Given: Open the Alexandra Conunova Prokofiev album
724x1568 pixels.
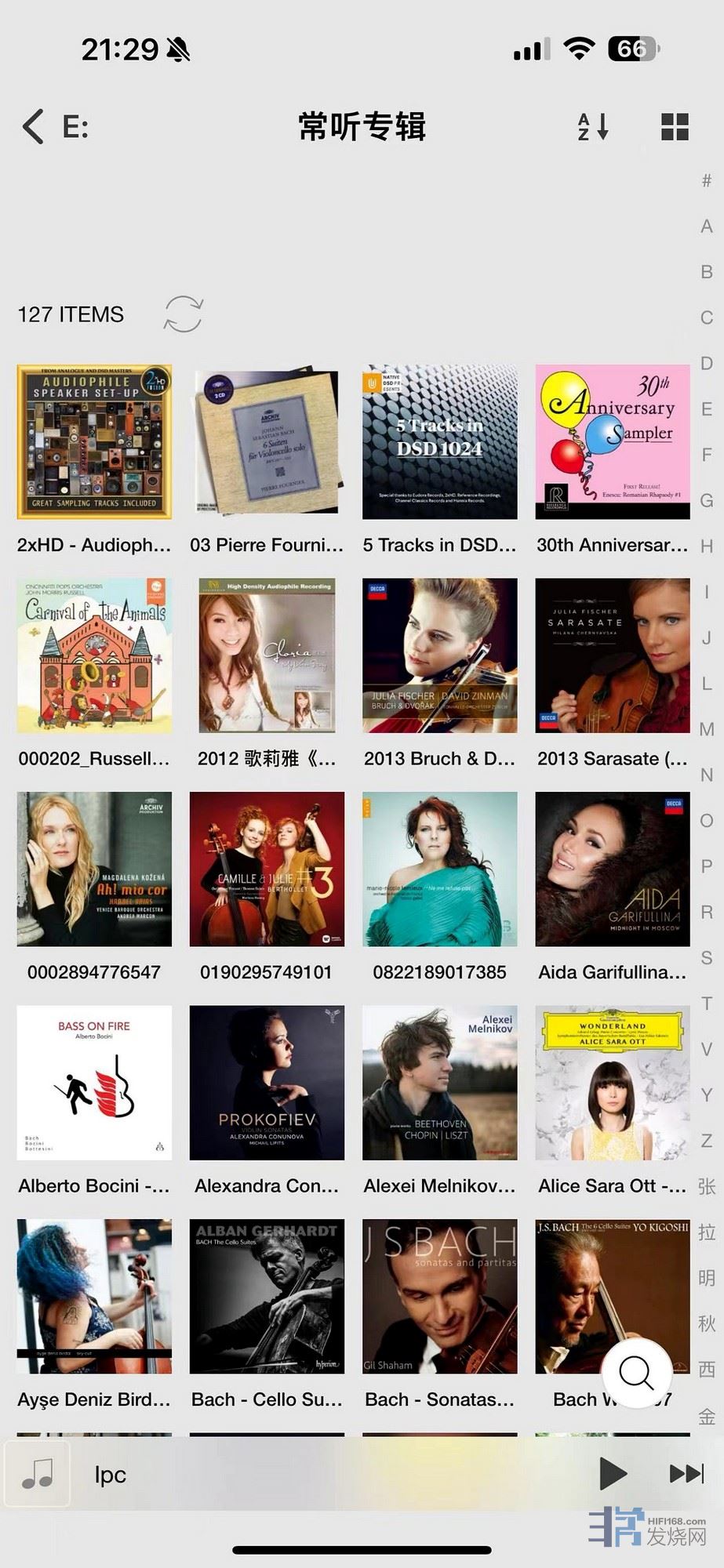Looking at the screenshot, I should point(267,1083).
